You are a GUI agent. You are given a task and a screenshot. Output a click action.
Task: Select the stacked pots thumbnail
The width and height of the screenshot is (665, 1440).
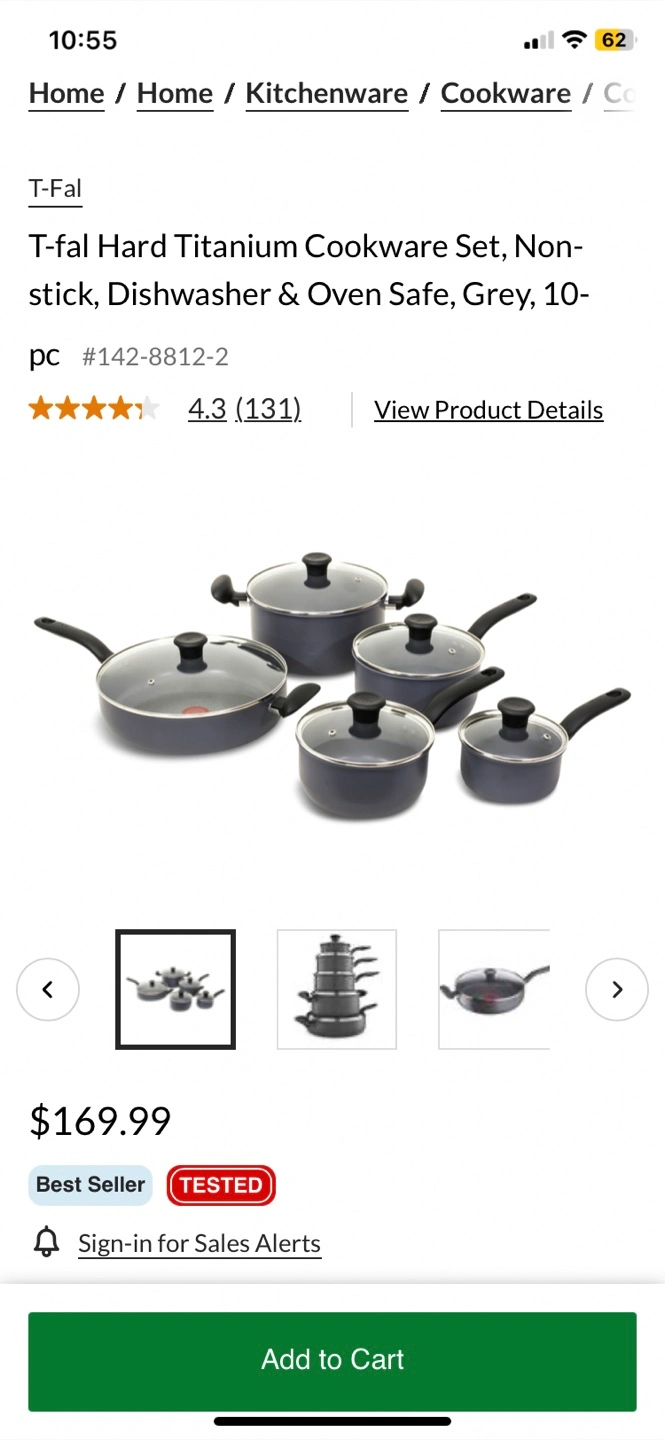click(x=337, y=989)
